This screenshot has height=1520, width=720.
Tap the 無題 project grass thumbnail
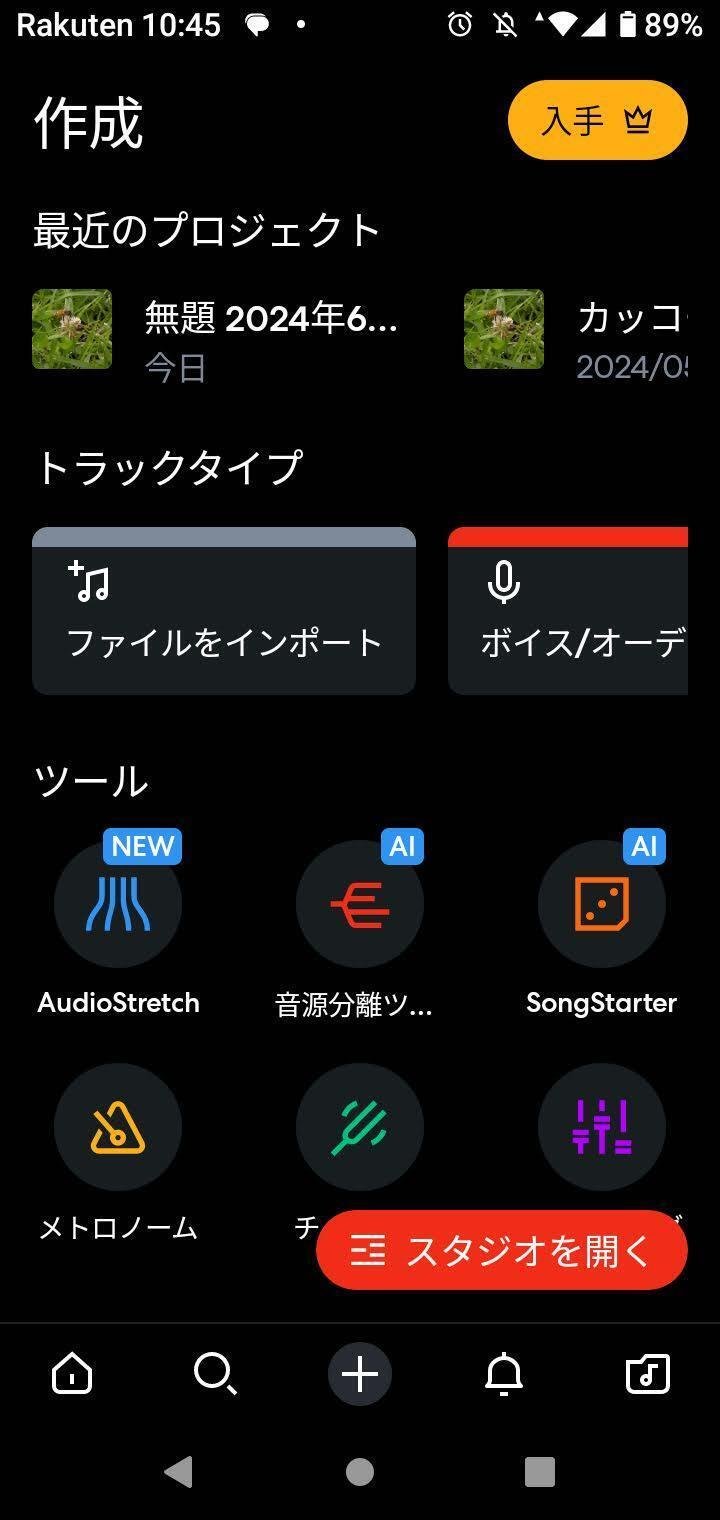click(x=71, y=329)
